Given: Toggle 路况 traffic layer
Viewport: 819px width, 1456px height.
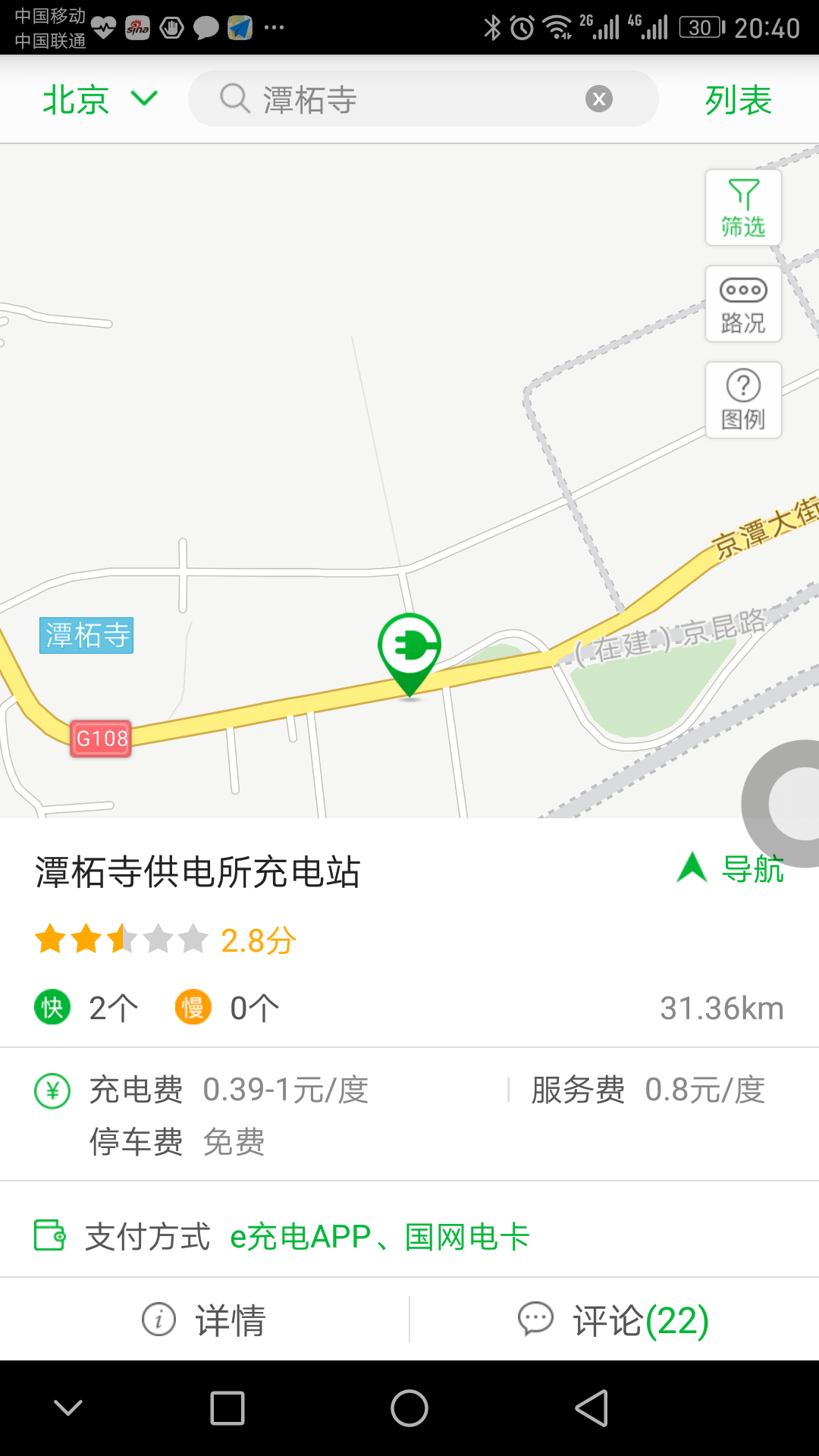Looking at the screenshot, I should (x=743, y=303).
